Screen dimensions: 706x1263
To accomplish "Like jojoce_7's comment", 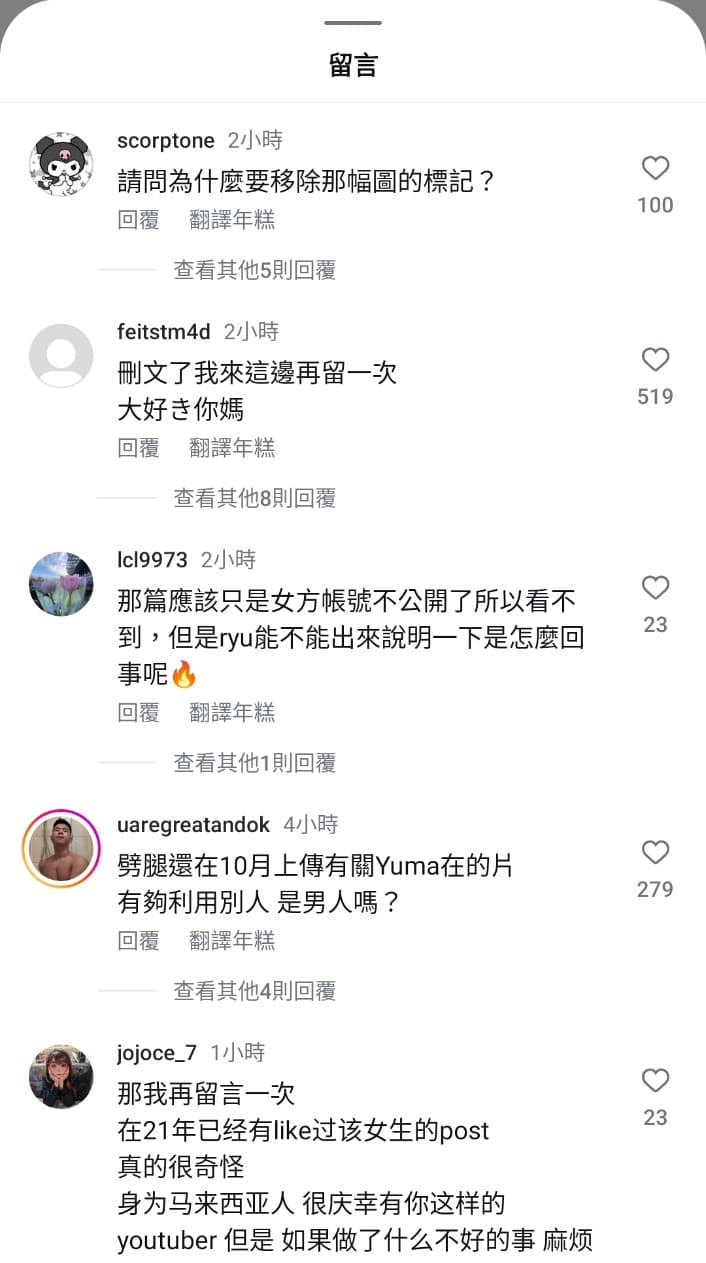I will click(655, 1081).
